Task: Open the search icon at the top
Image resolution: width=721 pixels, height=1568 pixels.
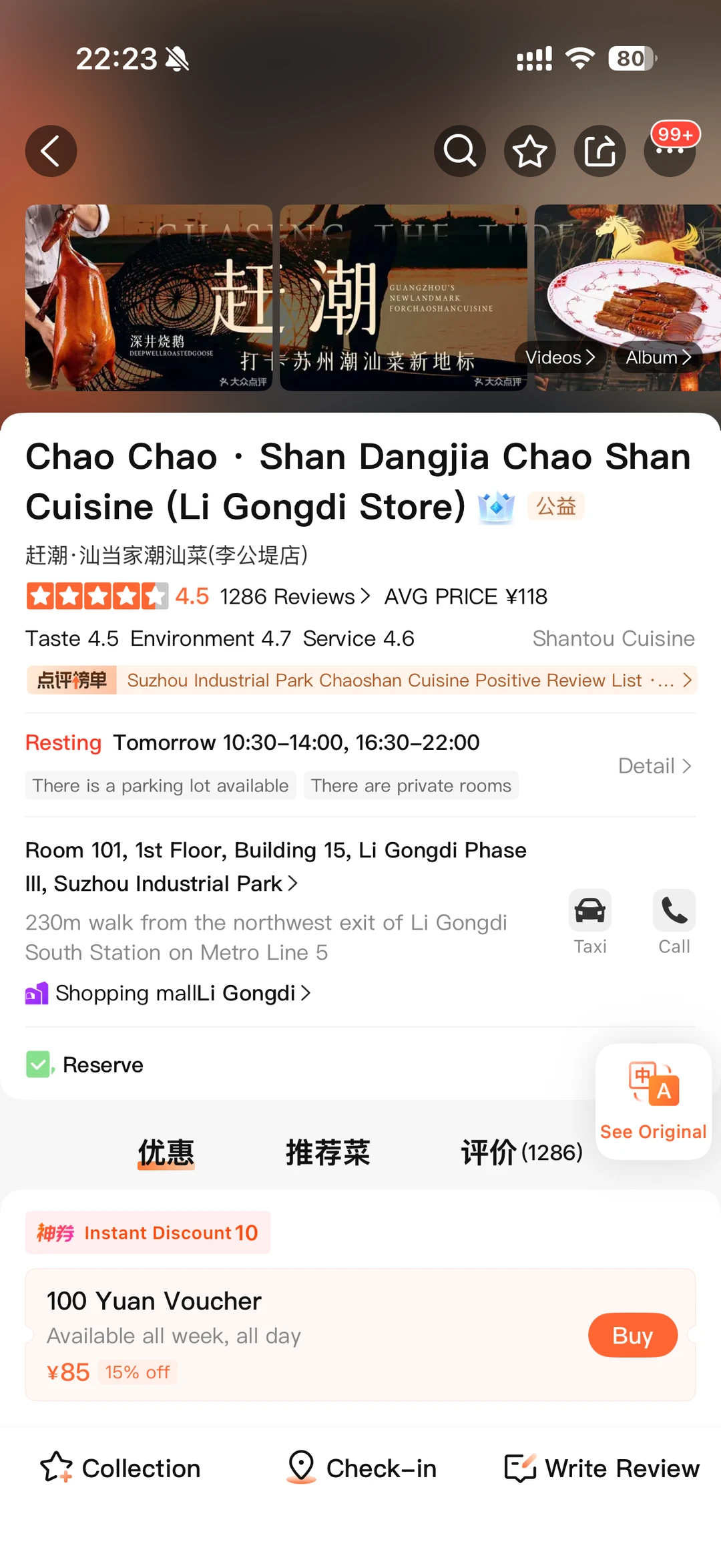Action: pyautogui.click(x=459, y=151)
